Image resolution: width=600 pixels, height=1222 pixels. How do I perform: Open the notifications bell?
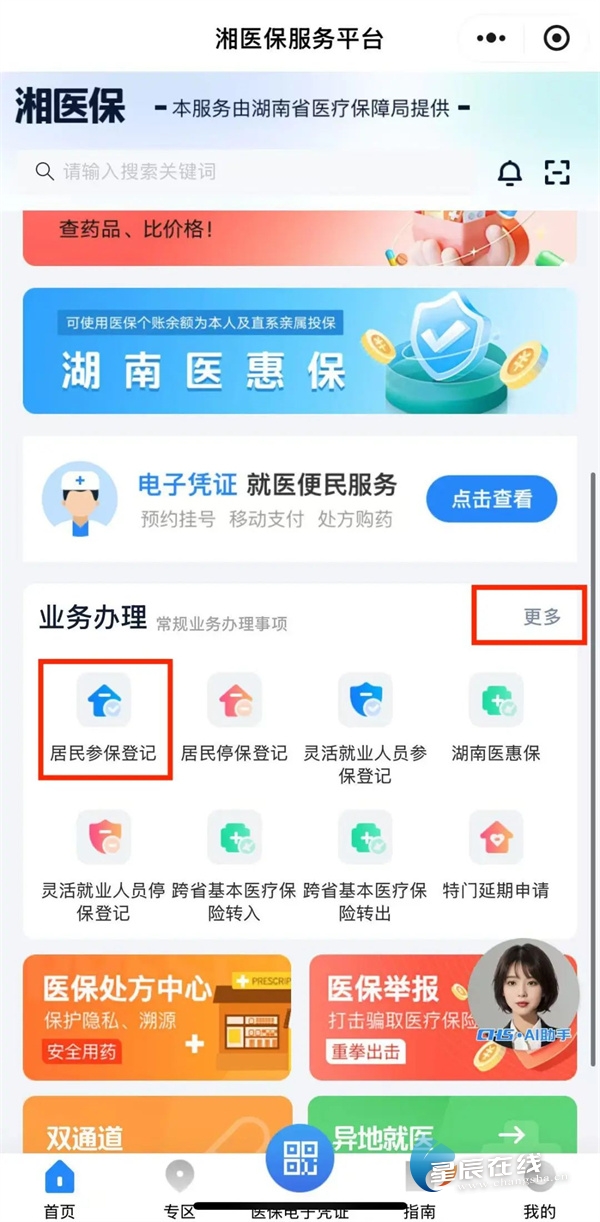[510, 172]
